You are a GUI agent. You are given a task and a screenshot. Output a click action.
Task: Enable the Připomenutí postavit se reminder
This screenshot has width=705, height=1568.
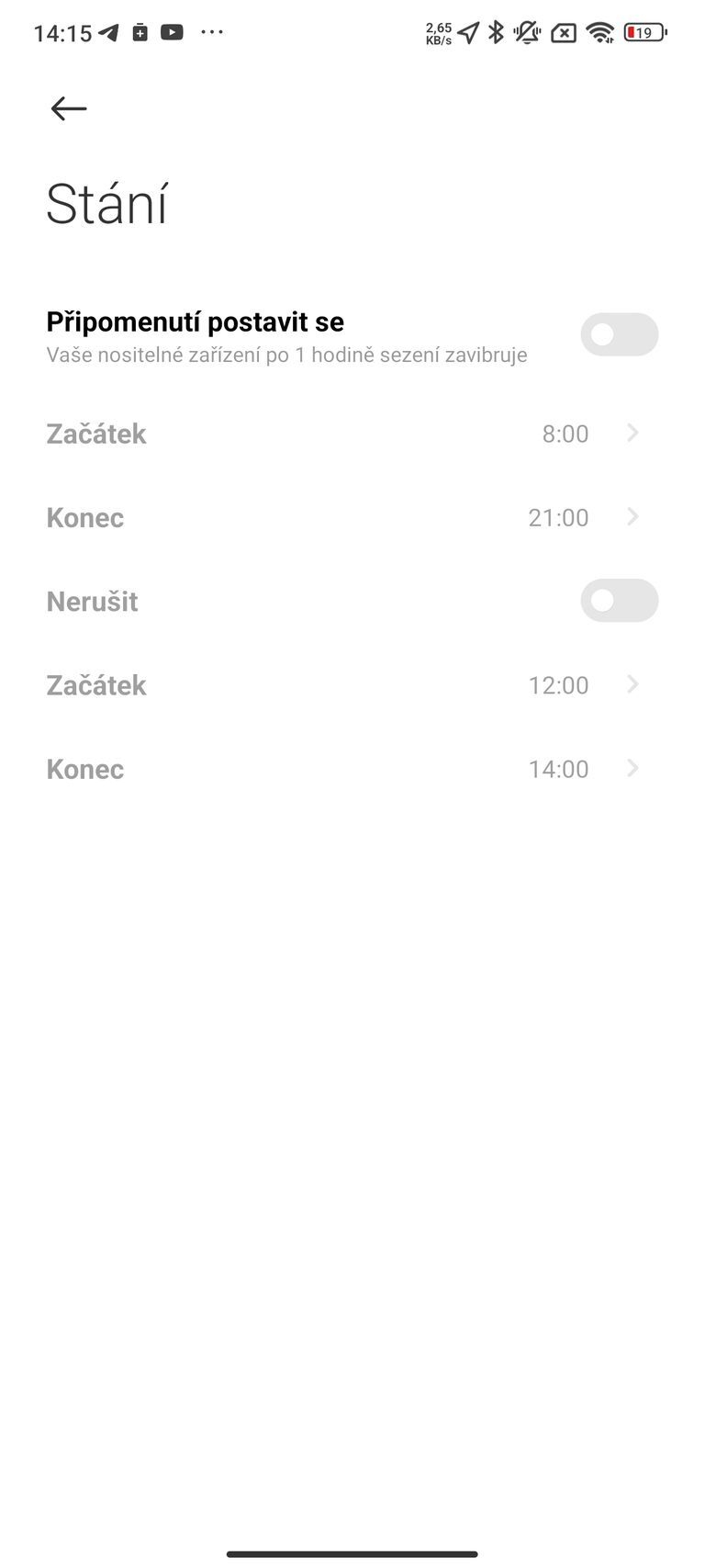pyautogui.click(x=619, y=333)
